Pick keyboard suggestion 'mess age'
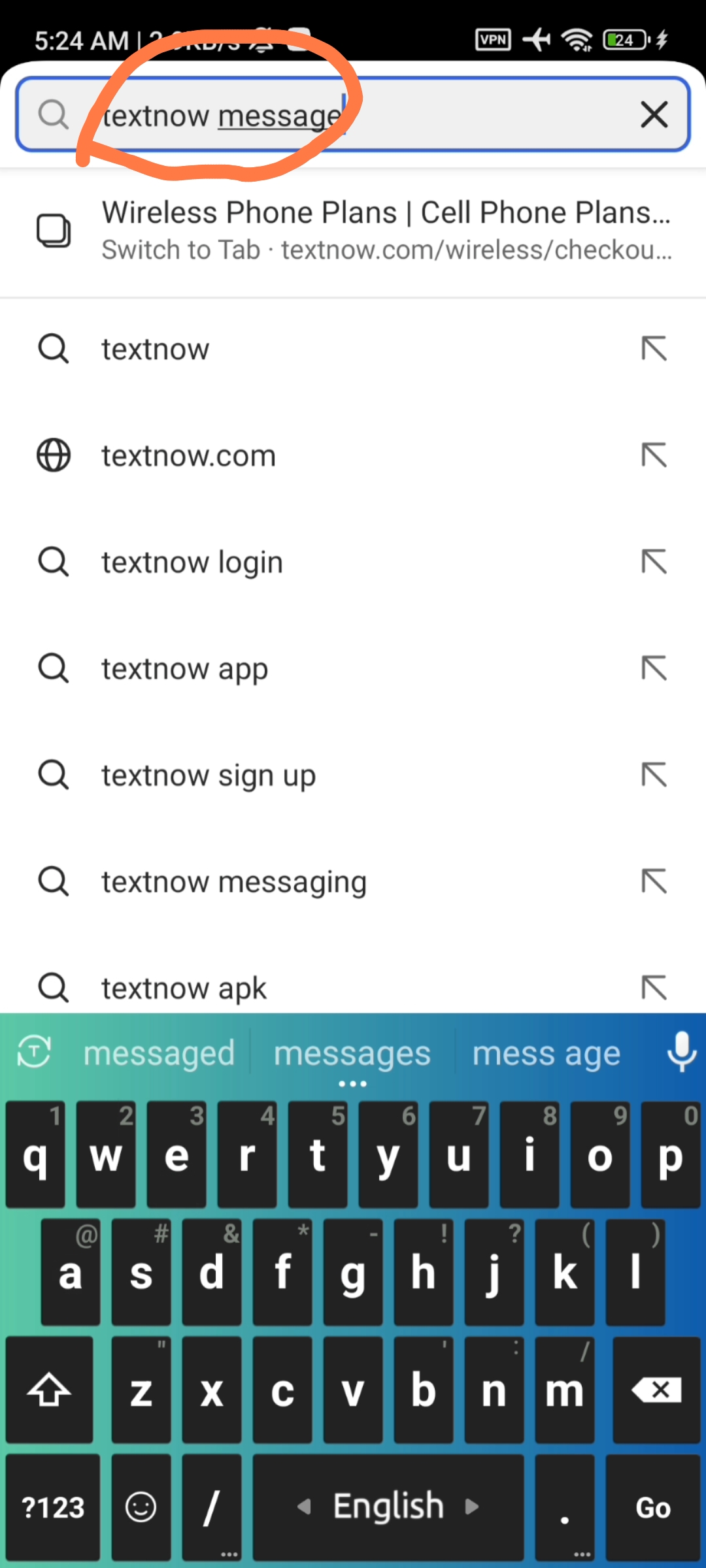This screenshot has height=1568, width=706. (x=546, y=1053)
